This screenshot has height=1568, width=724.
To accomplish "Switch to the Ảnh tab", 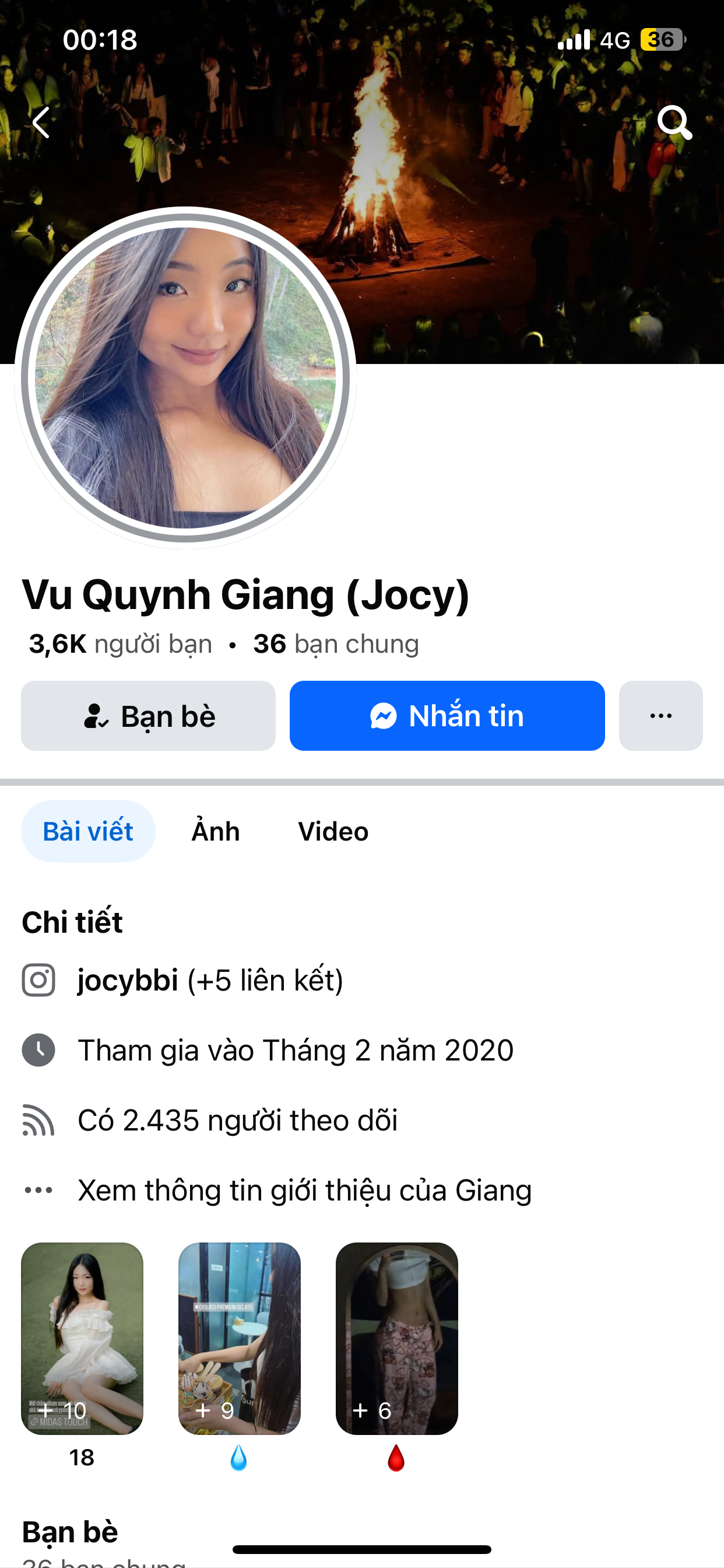I will 215,831.
